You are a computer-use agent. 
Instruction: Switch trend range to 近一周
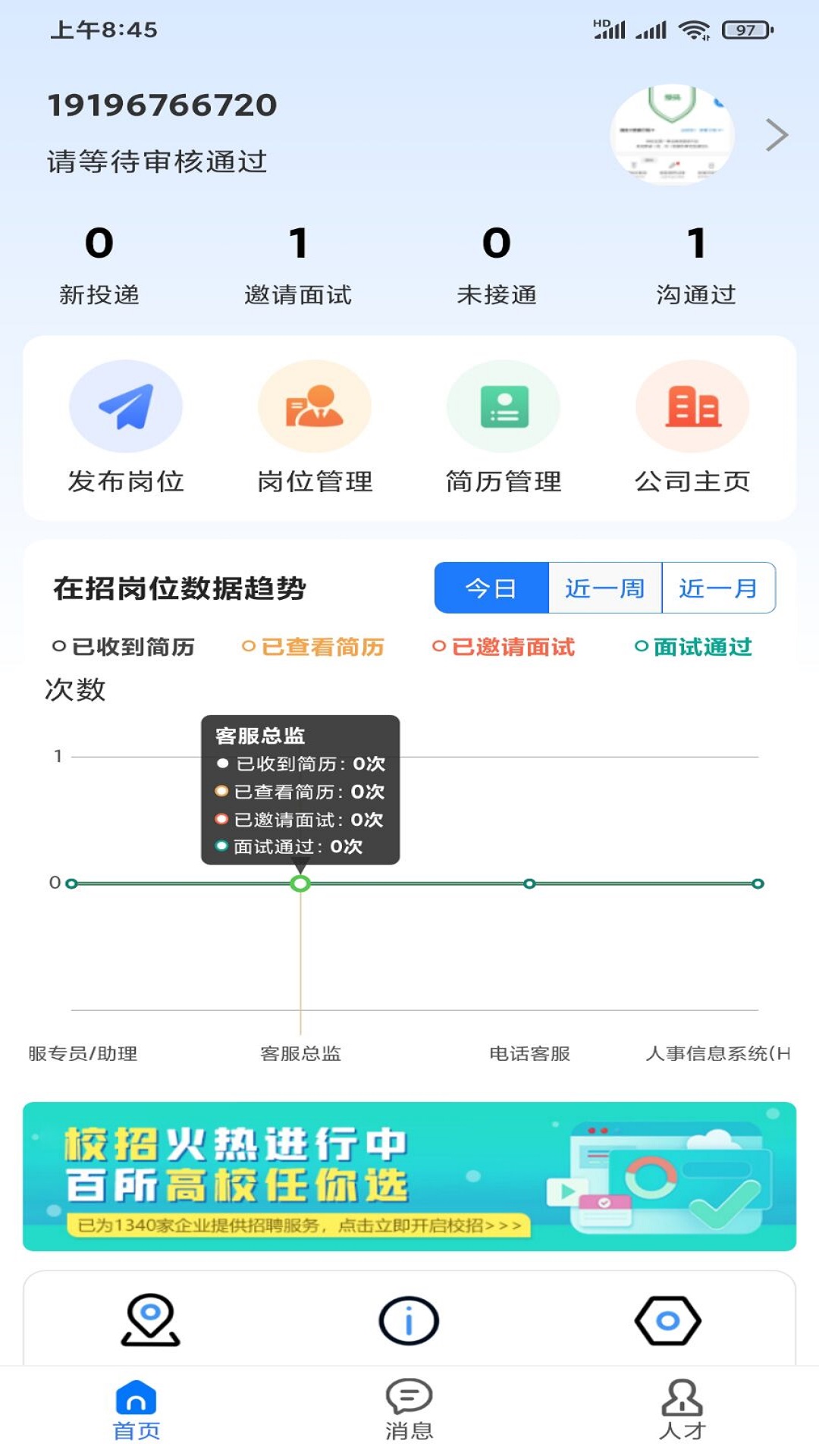[x=604, y=588]
